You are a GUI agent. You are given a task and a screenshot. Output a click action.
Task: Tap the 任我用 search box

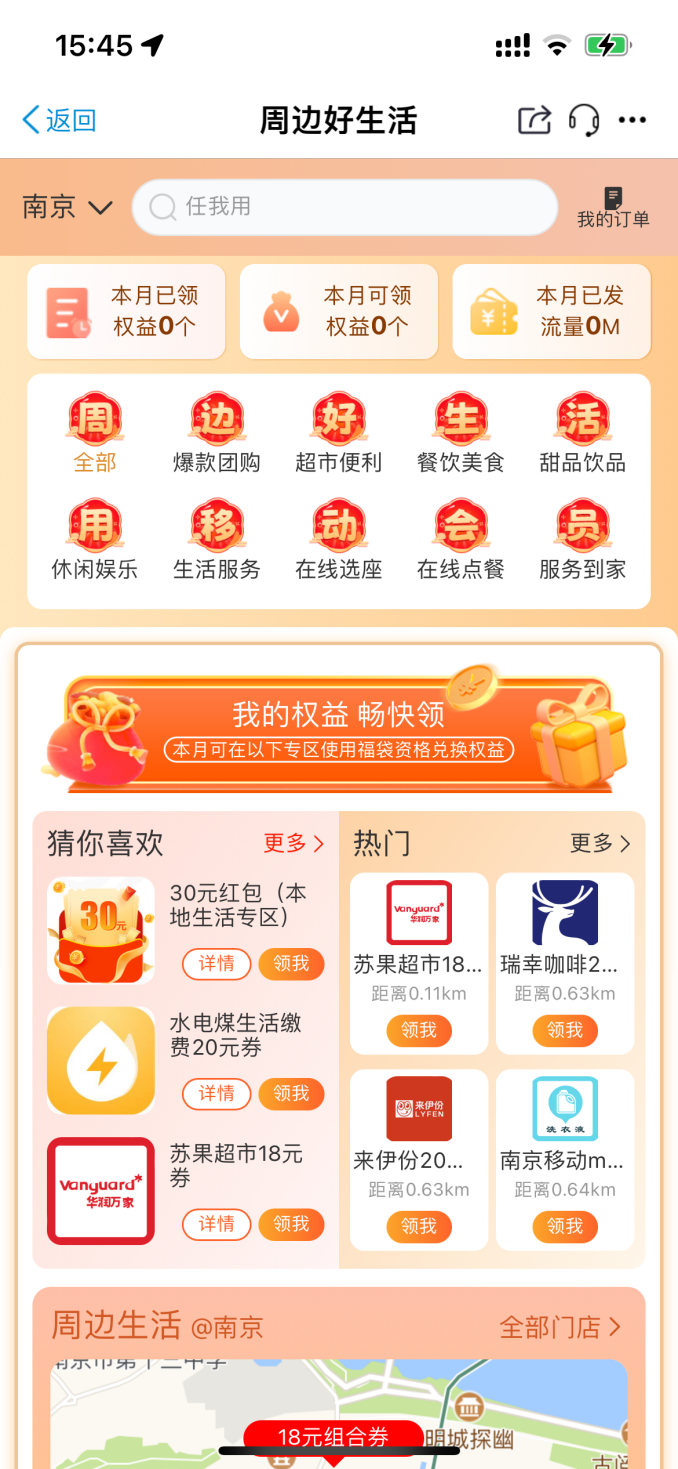point(344,207)
